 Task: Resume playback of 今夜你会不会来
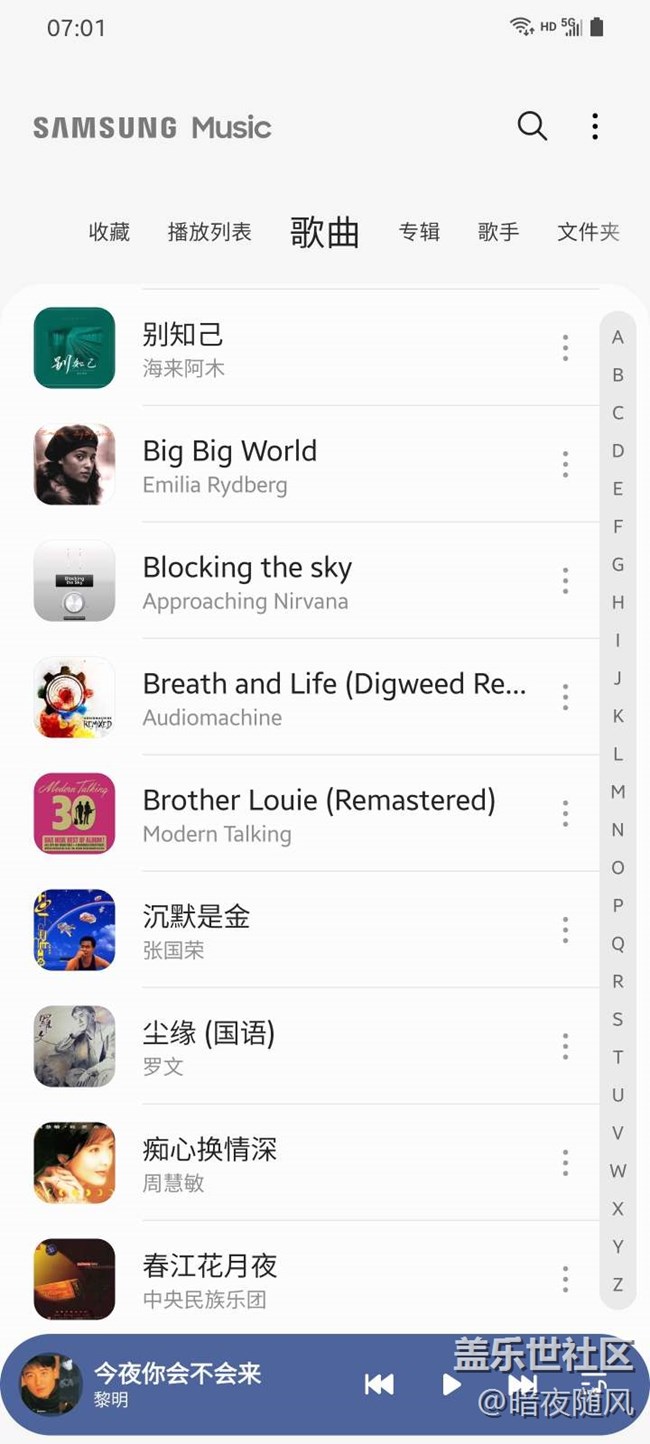tap(451, 1384)
